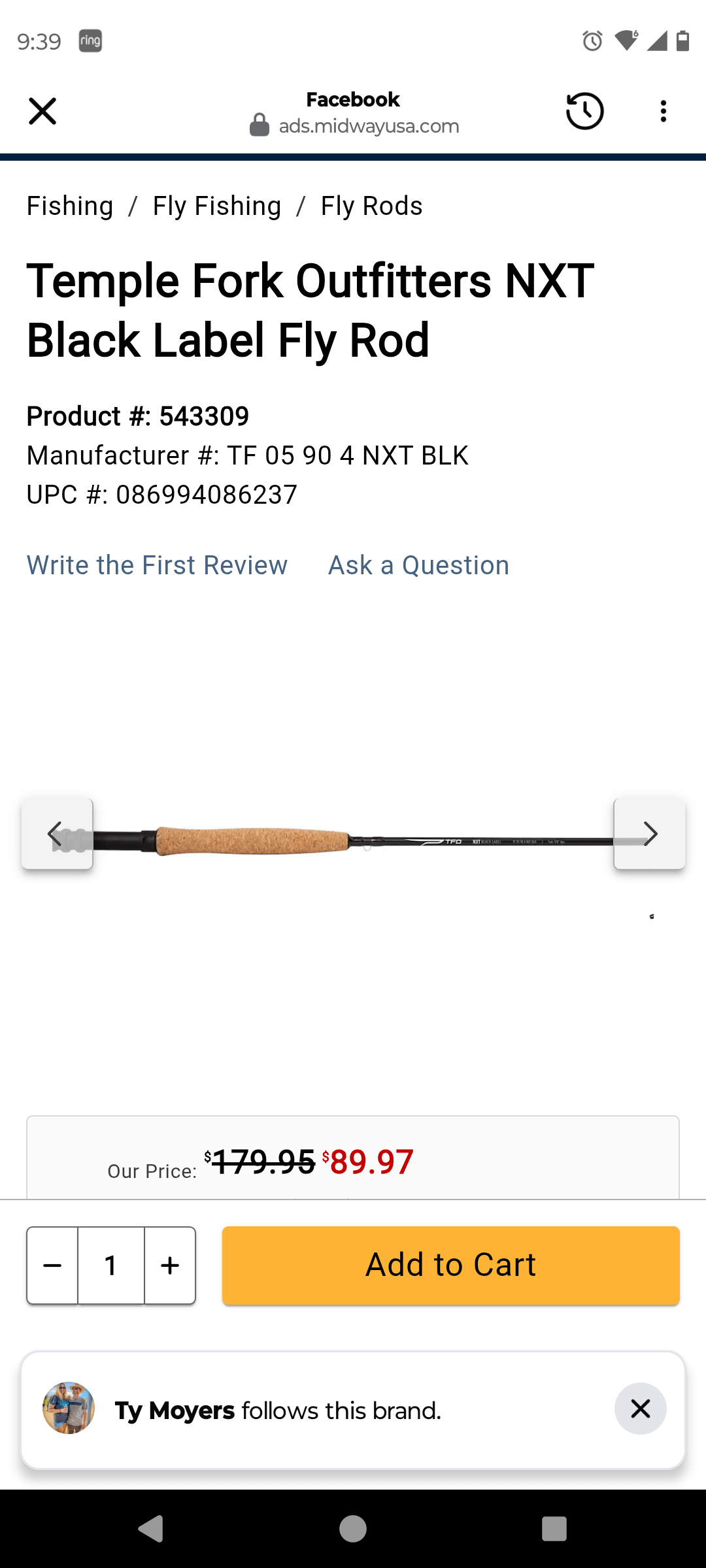706x1568 pixels.
Task: Open the Fly Fishing breadcrumb link
Action: coord(217,206)
